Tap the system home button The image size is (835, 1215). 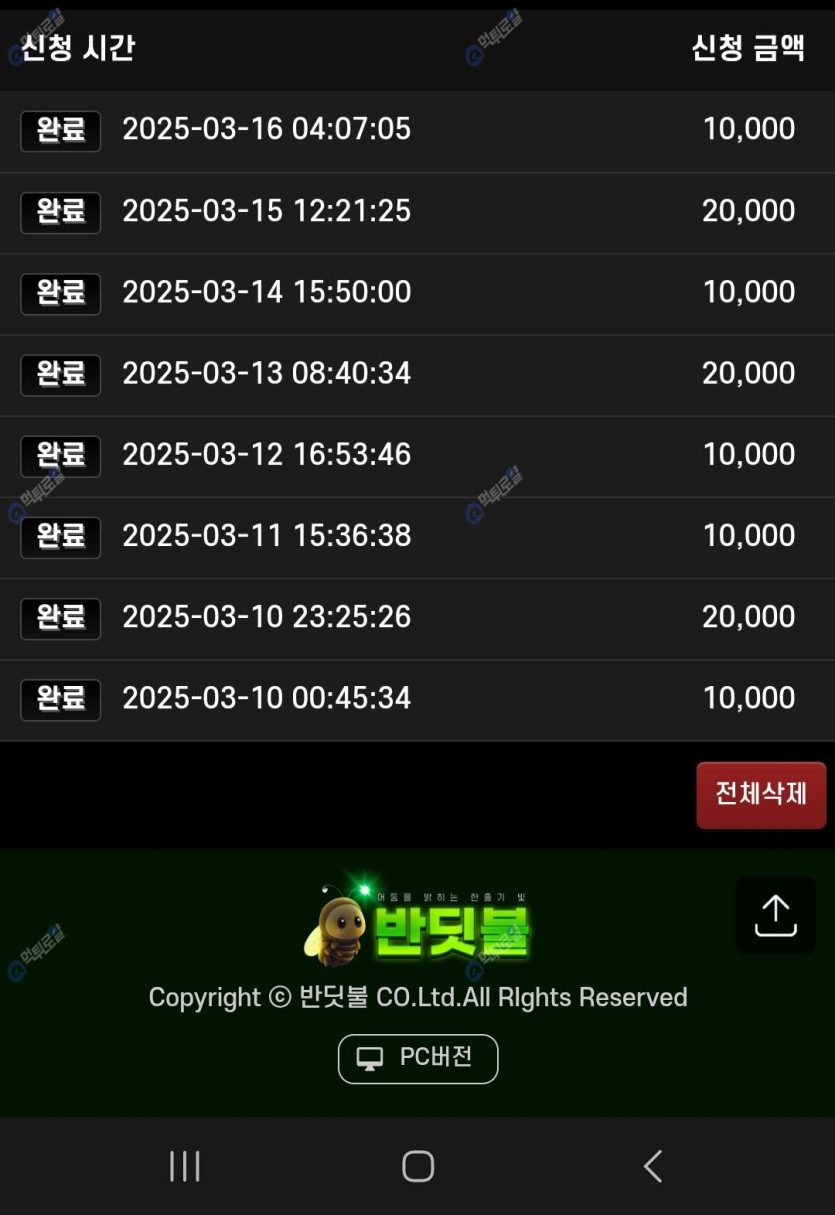pos(418,1166)
